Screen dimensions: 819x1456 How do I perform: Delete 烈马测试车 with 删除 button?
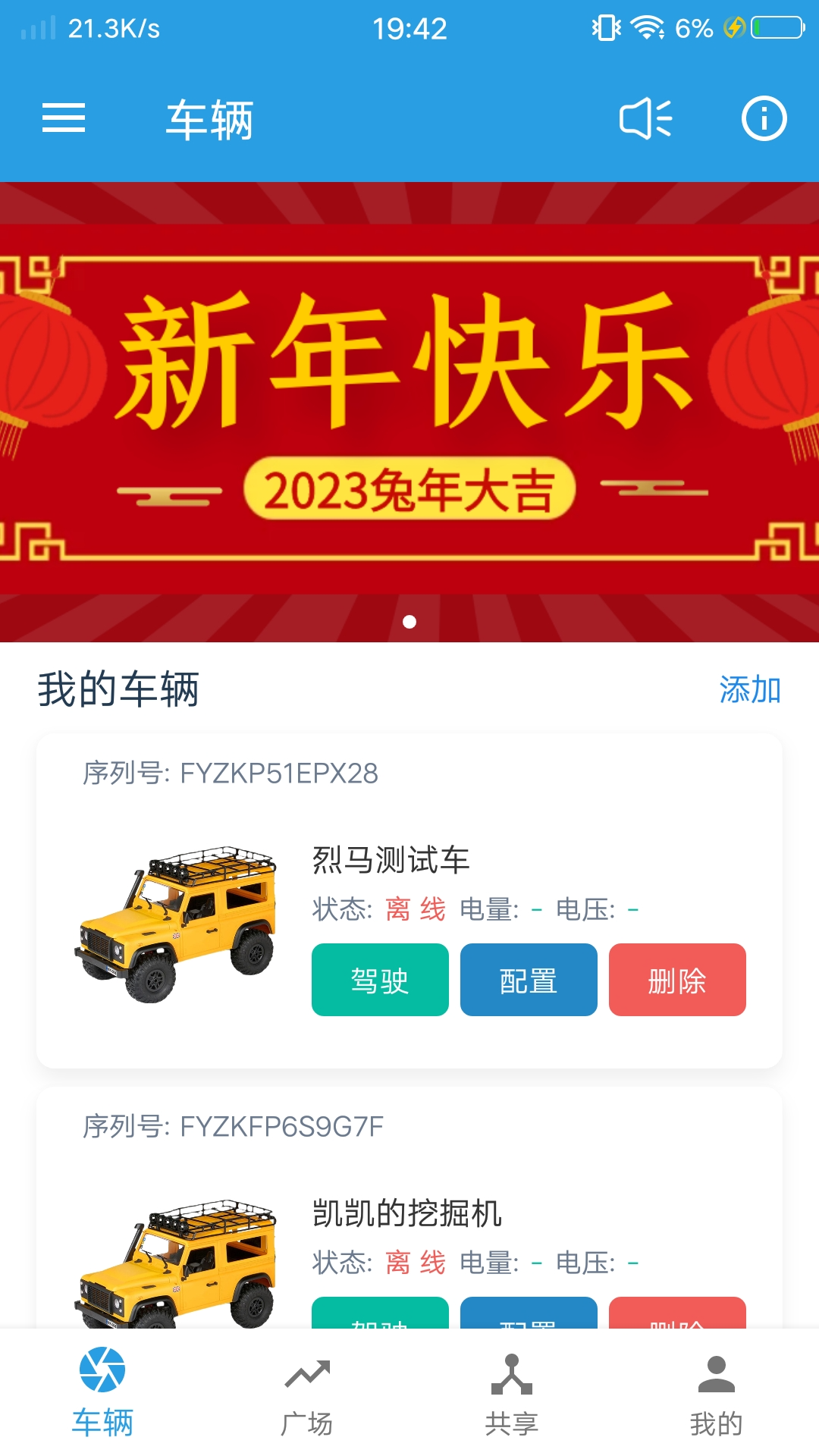coord(677,979)
